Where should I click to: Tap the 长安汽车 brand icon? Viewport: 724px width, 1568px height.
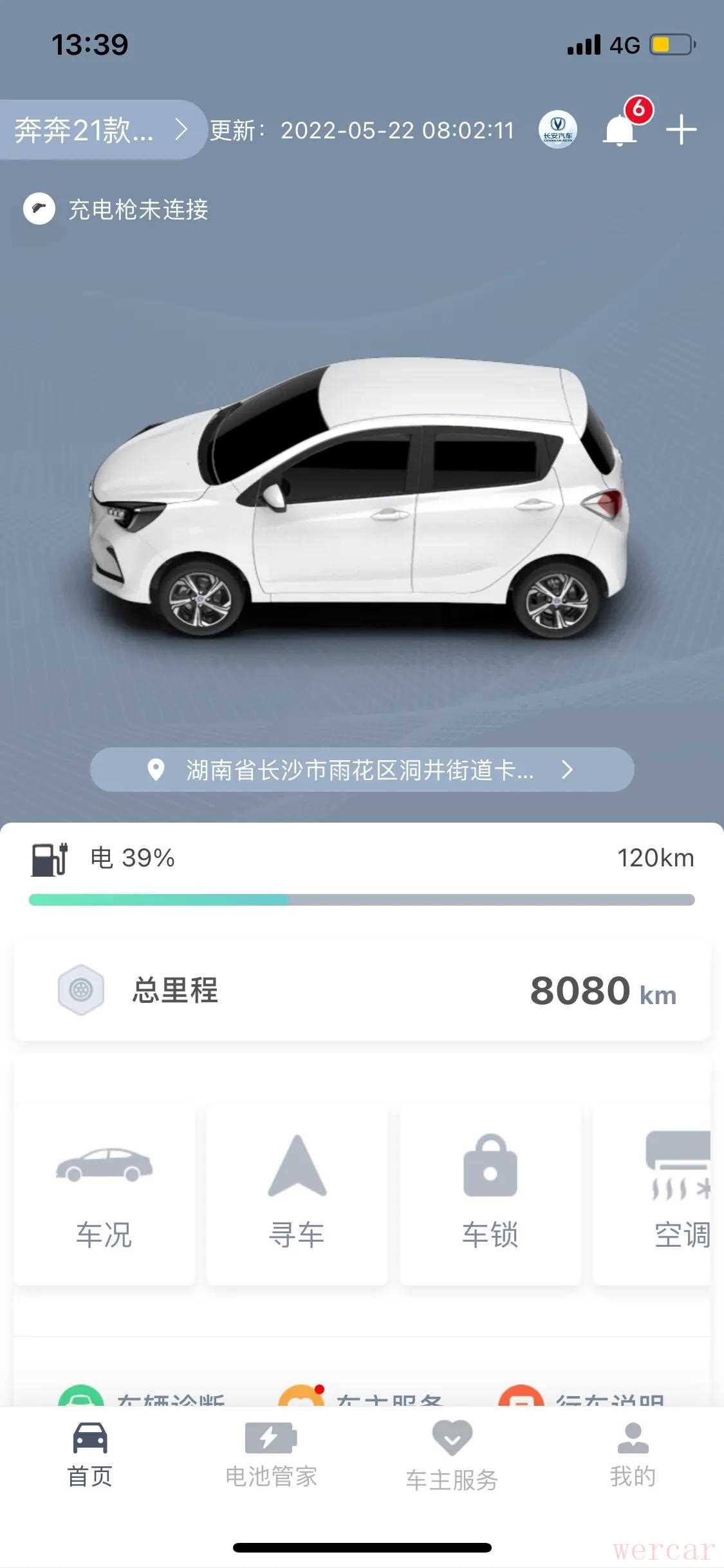click(557, 129)
